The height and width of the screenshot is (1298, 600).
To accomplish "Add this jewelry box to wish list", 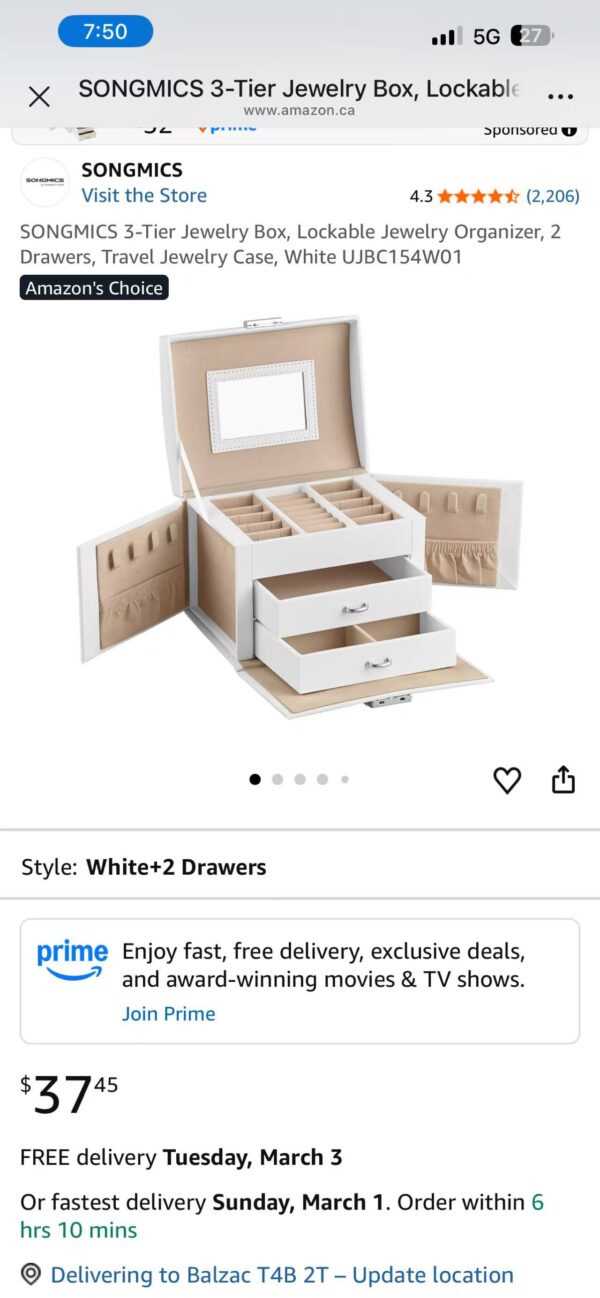I will click(507, 780).
